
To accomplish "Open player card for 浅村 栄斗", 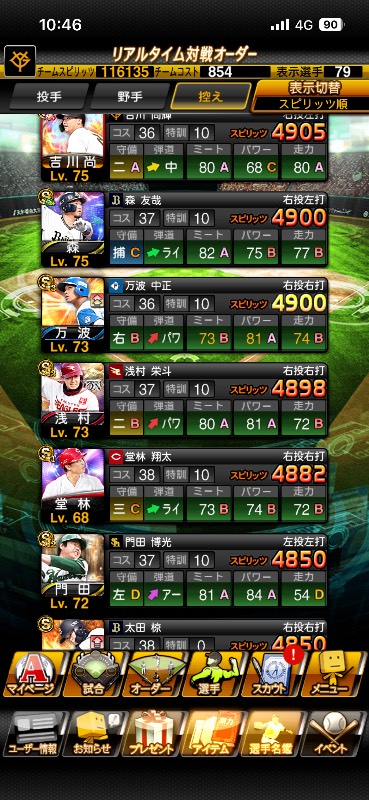I will click(x=184, y=401).
